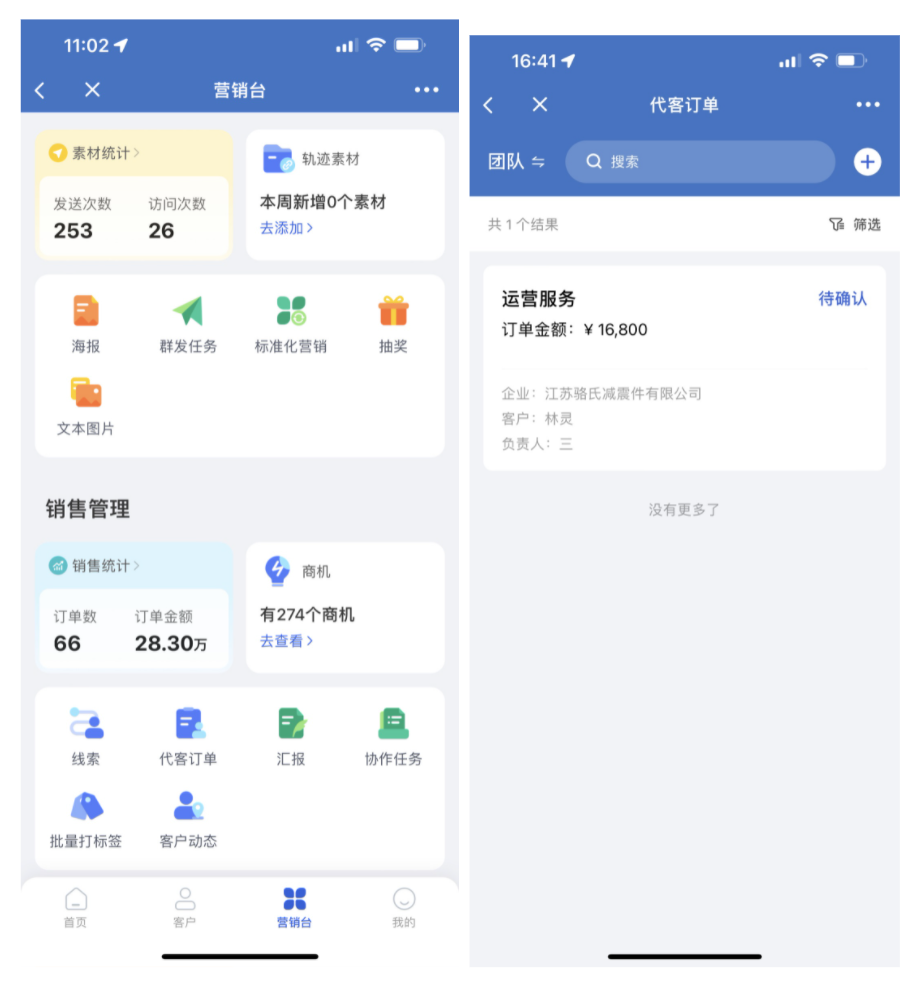Open 文本图片 materials
The width and height of the screenshot is (922, 994).
pos(86,406)
